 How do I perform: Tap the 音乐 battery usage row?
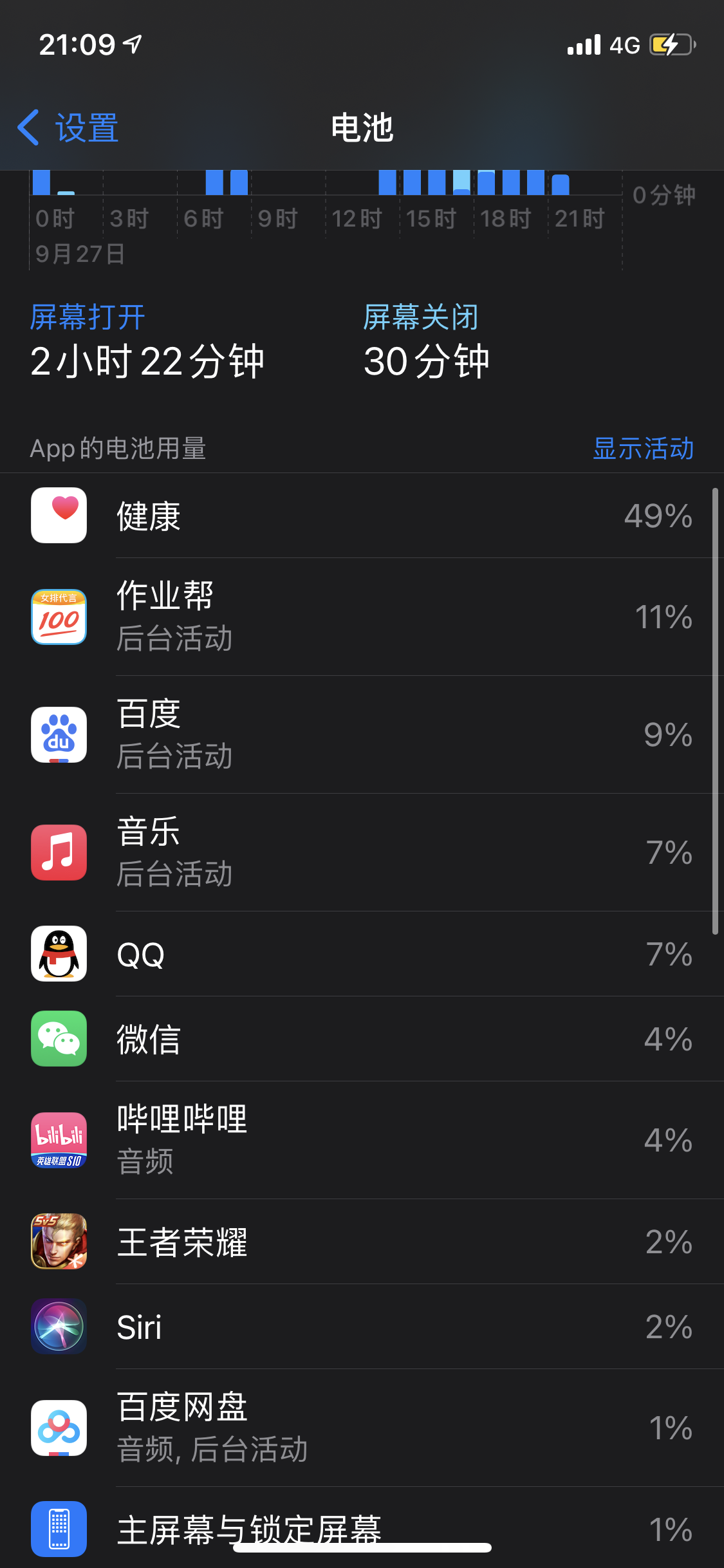coord(362,852)
